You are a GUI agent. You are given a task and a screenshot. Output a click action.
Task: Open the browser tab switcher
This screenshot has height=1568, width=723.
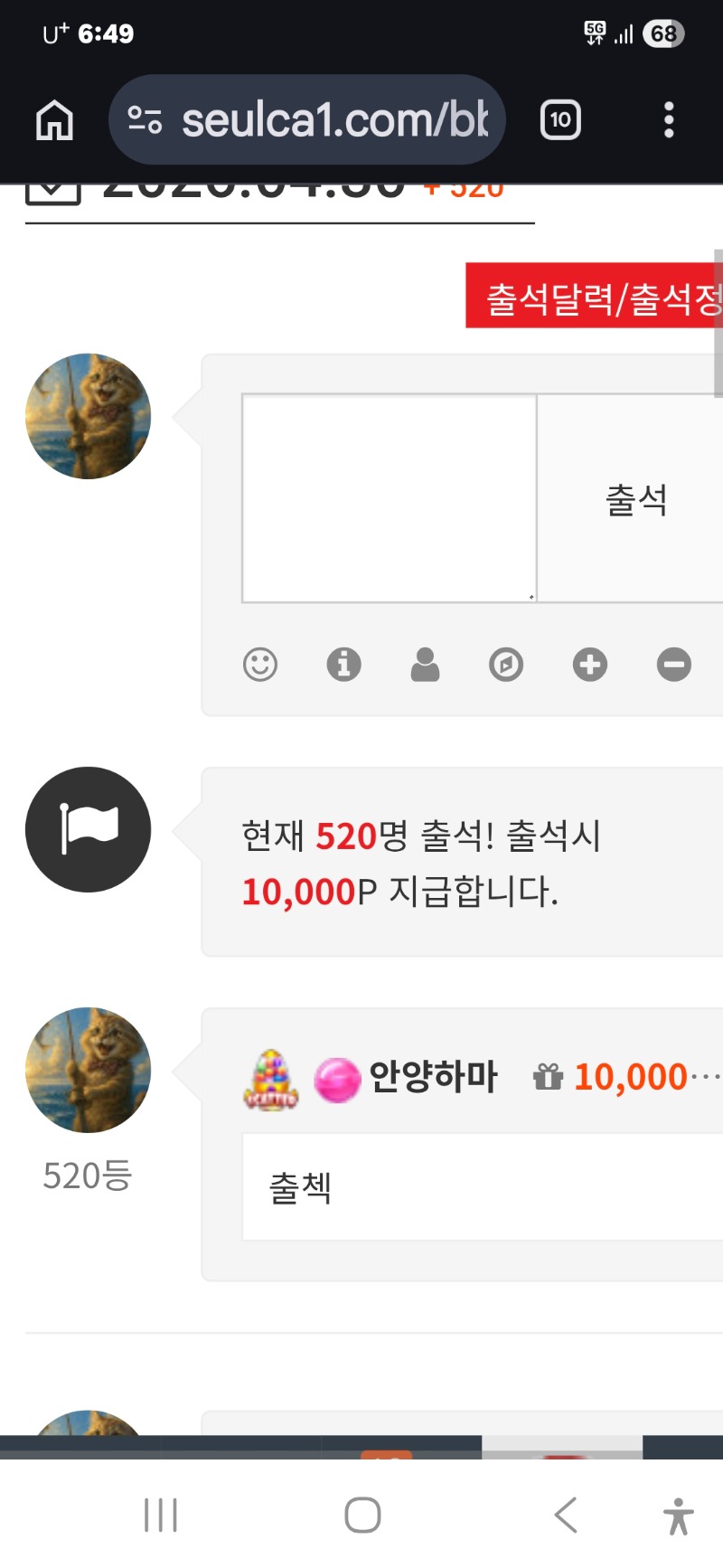coord(560,119)
